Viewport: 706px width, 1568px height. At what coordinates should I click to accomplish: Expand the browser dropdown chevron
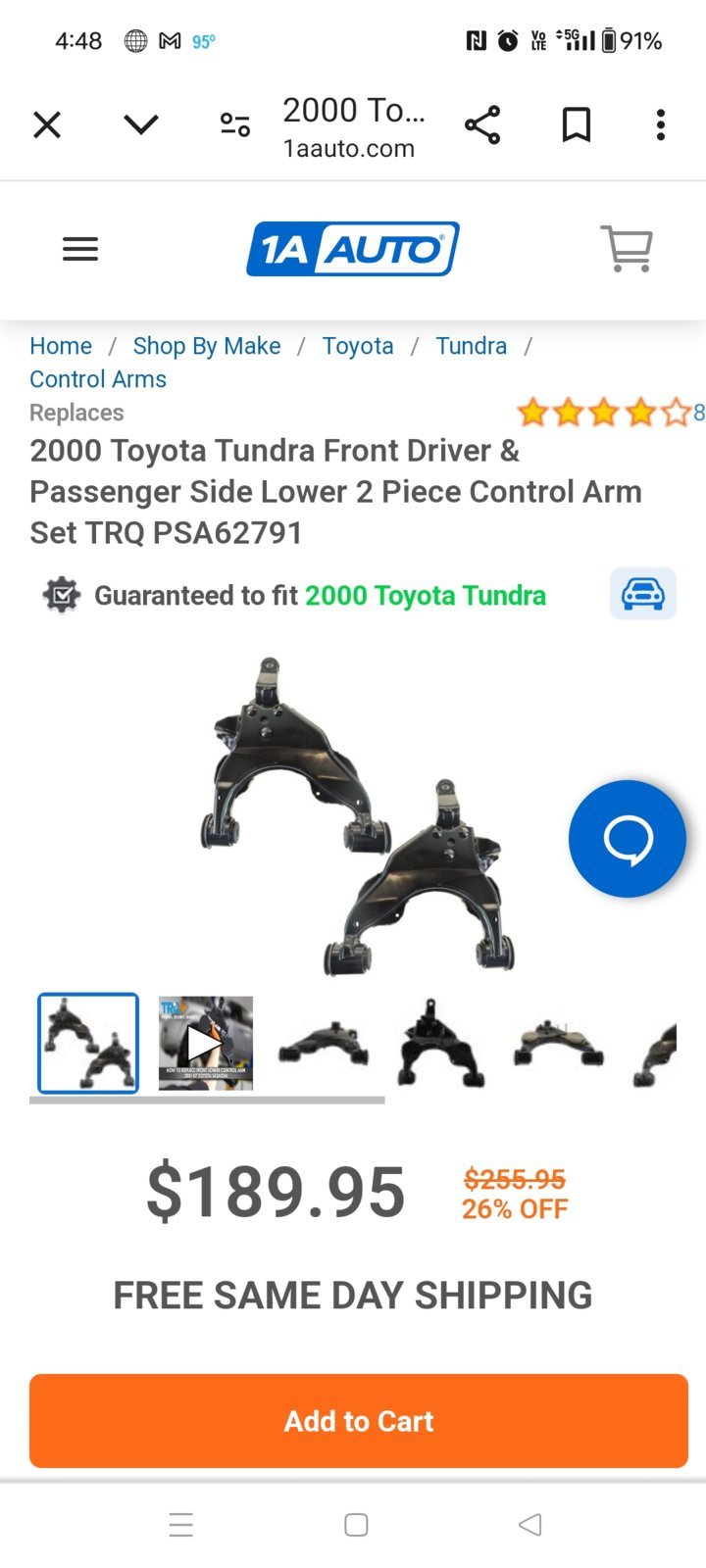coord(141,124)
